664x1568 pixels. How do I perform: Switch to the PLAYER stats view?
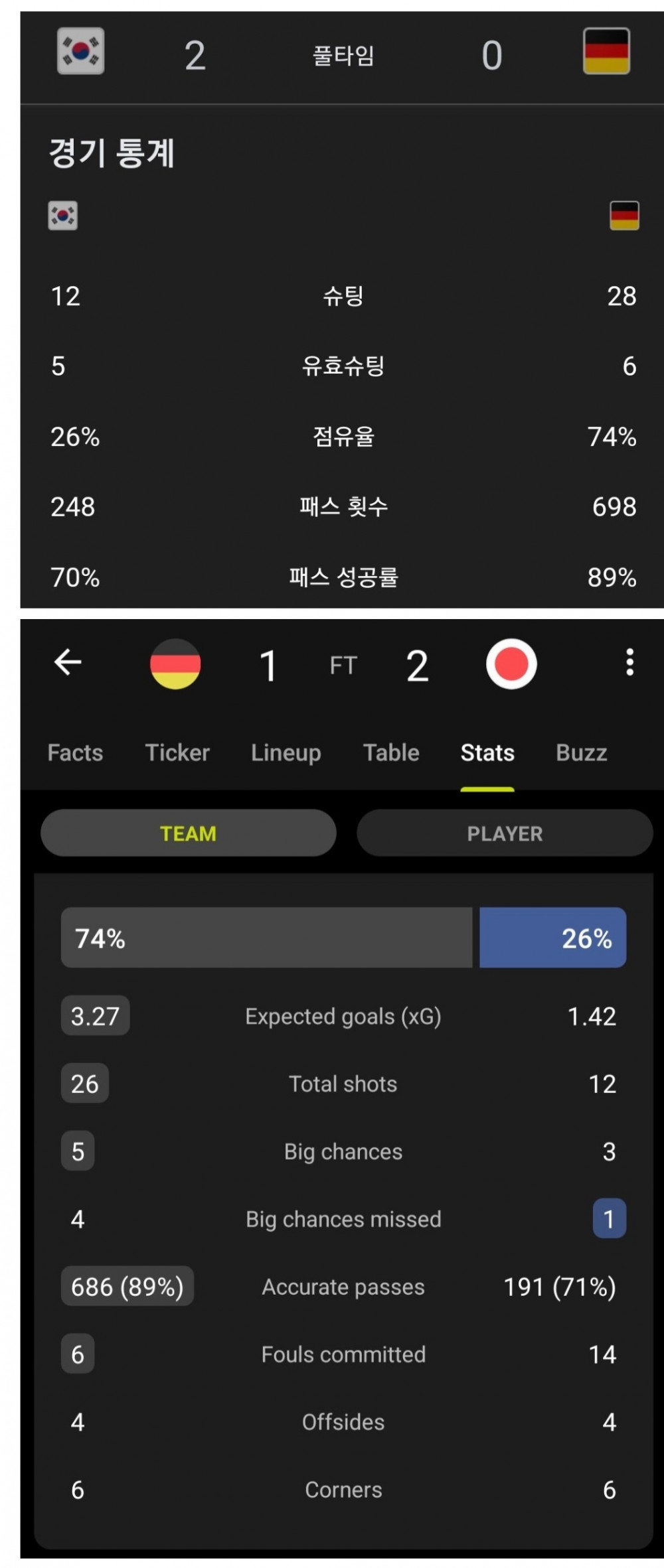pos(506,833)
